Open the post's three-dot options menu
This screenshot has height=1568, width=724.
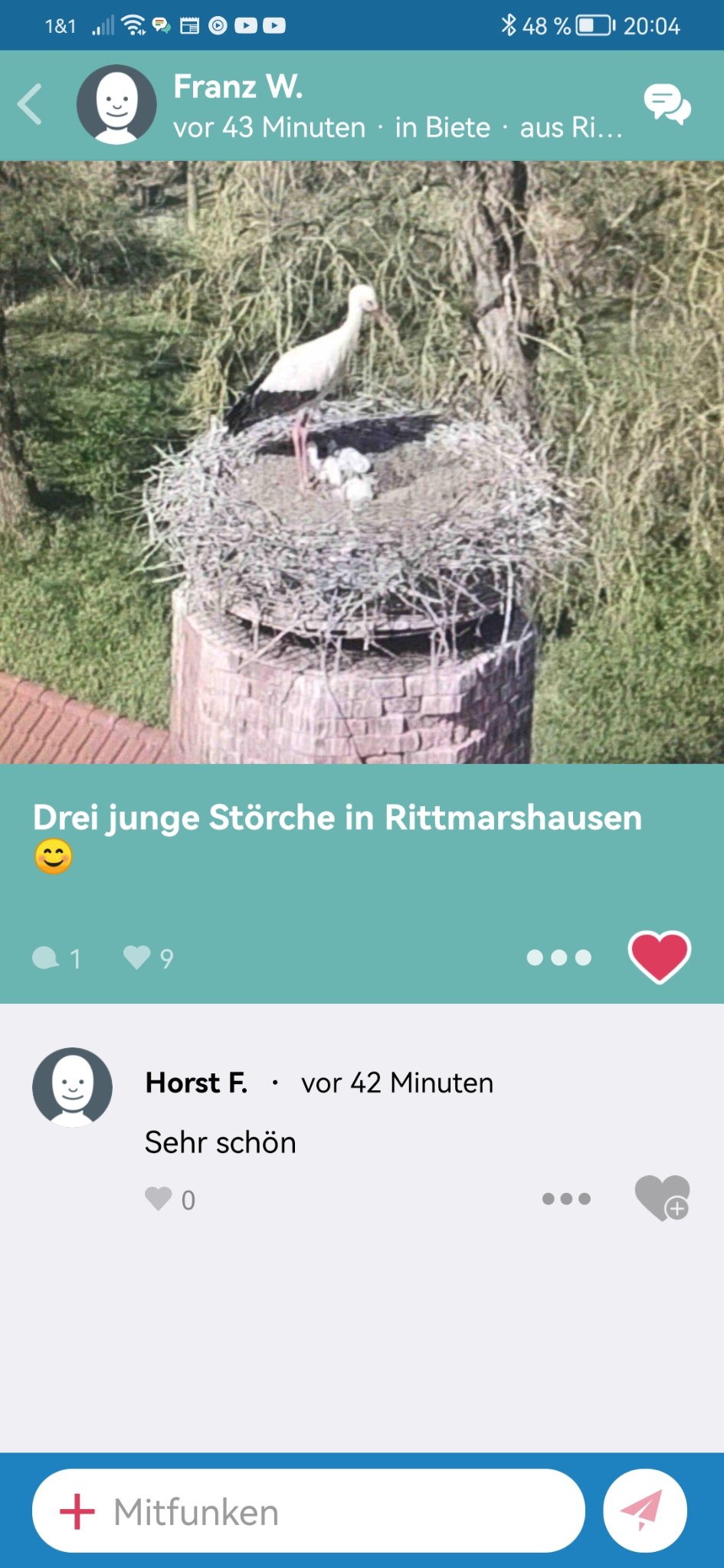tap(559, 957)
